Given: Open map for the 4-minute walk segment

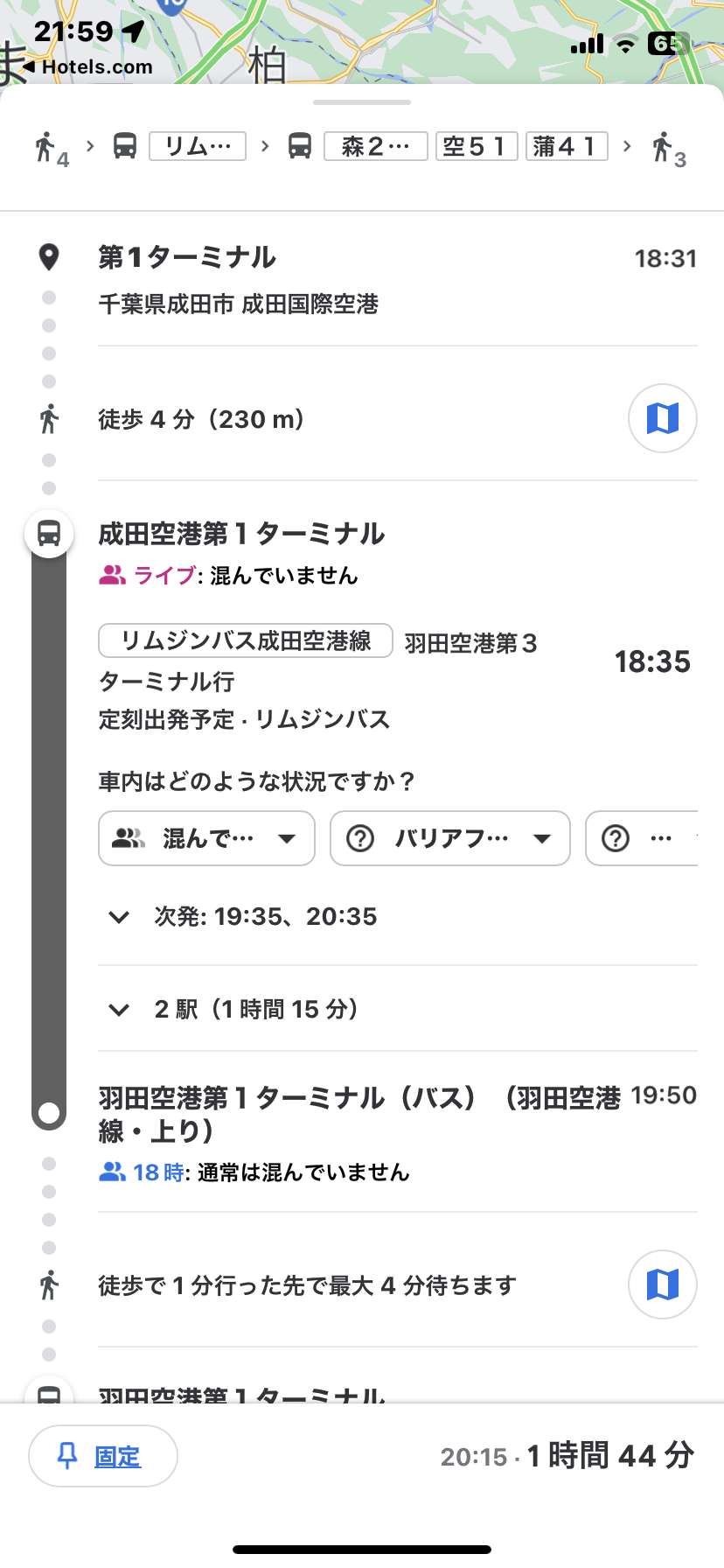Looking at the screenshot, I should (x=663, y=418).
